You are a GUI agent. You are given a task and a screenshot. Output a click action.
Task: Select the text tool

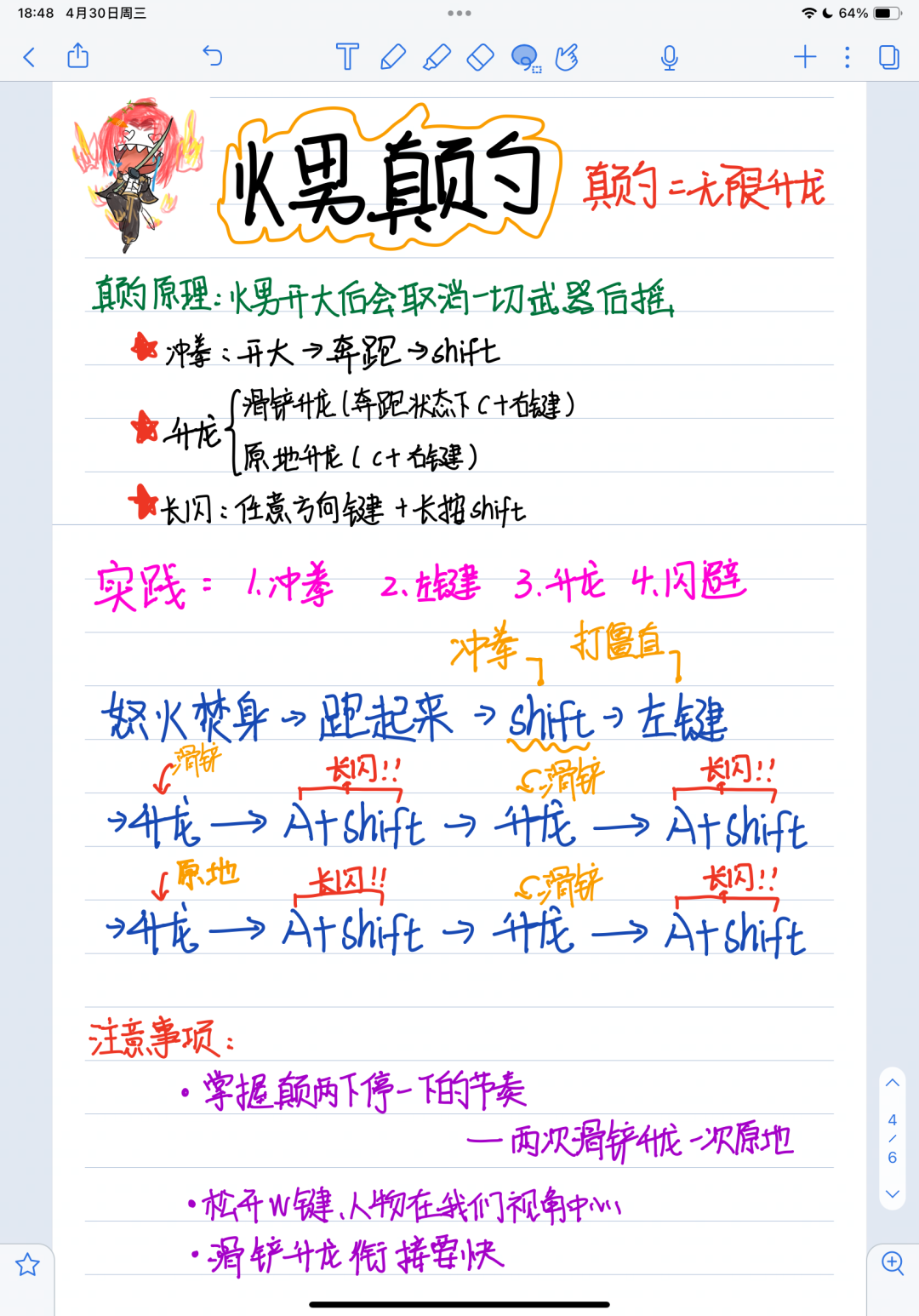pyautogui.click(x=347, y=57)
